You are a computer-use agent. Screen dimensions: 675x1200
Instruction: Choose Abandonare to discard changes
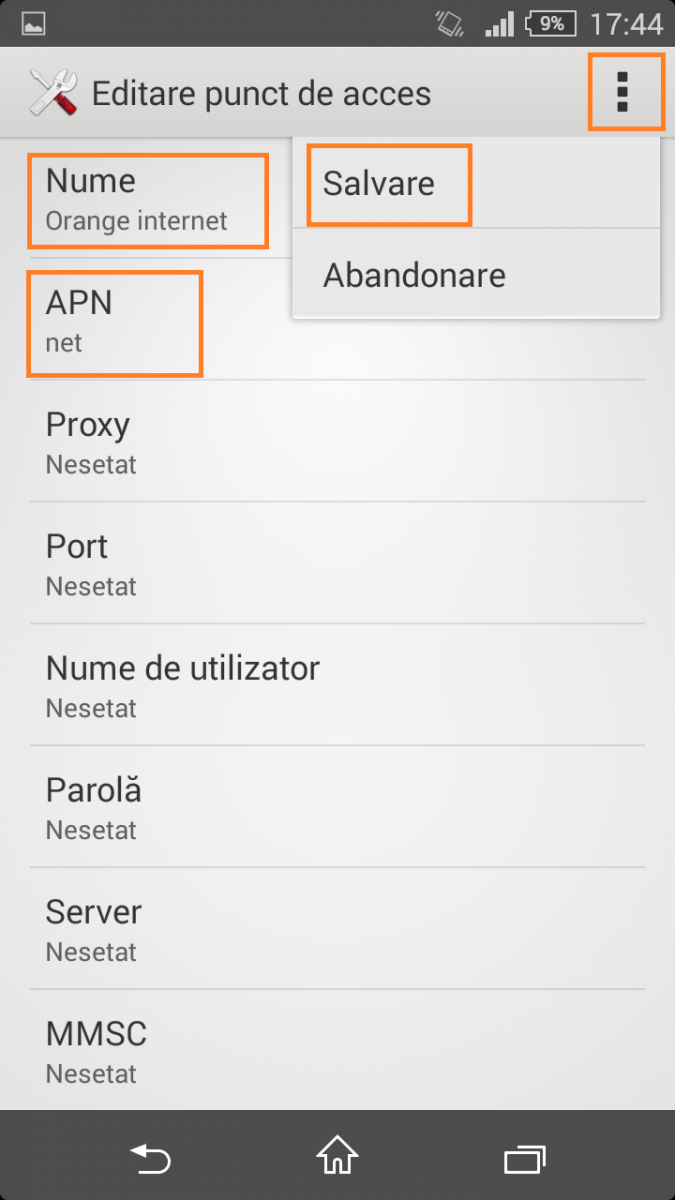point(476,274)
